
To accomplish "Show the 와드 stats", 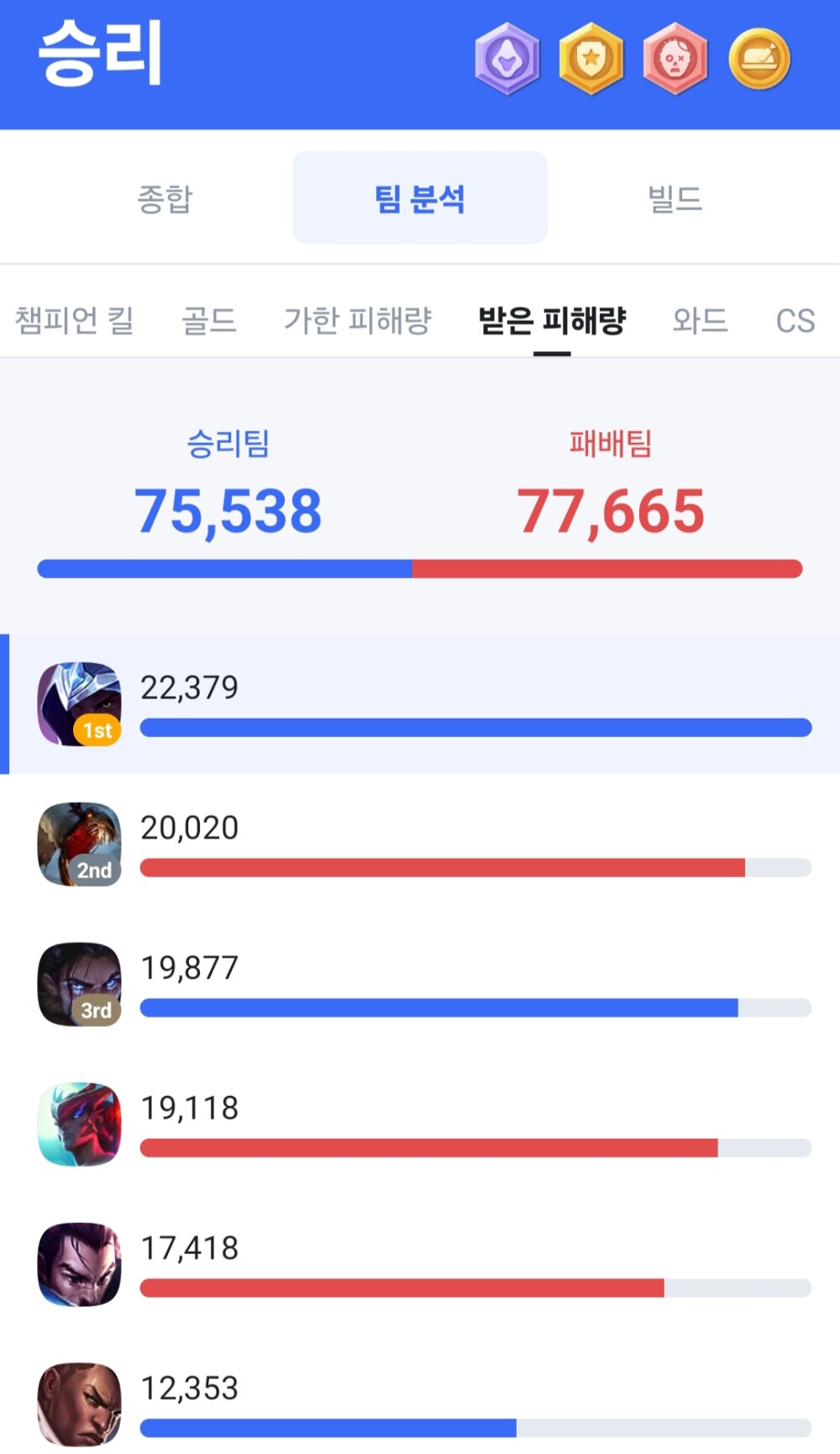I will tap(700, 320).
